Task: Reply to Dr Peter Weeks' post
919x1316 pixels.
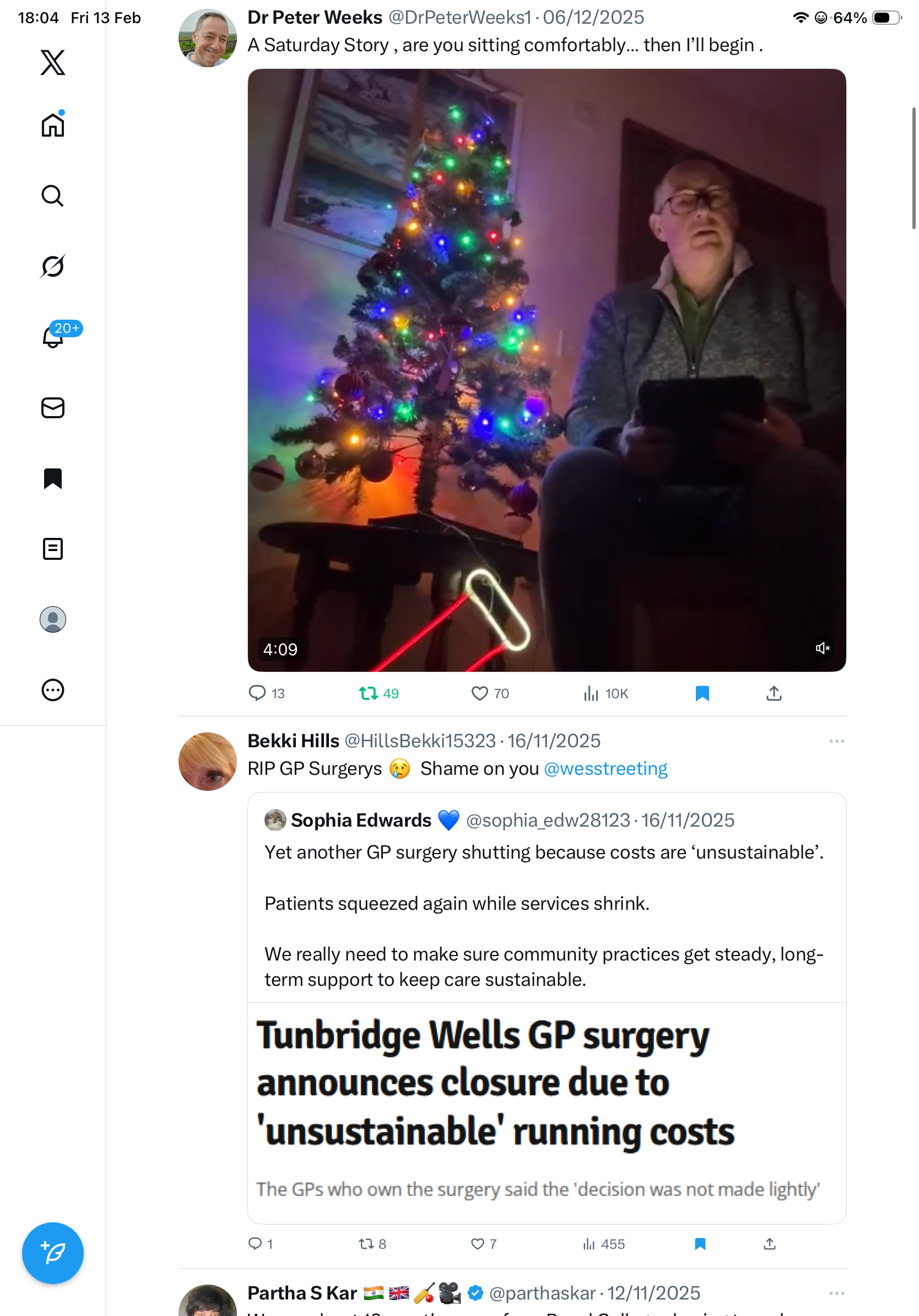Action: pyautogui.click(x=257, y=693)
